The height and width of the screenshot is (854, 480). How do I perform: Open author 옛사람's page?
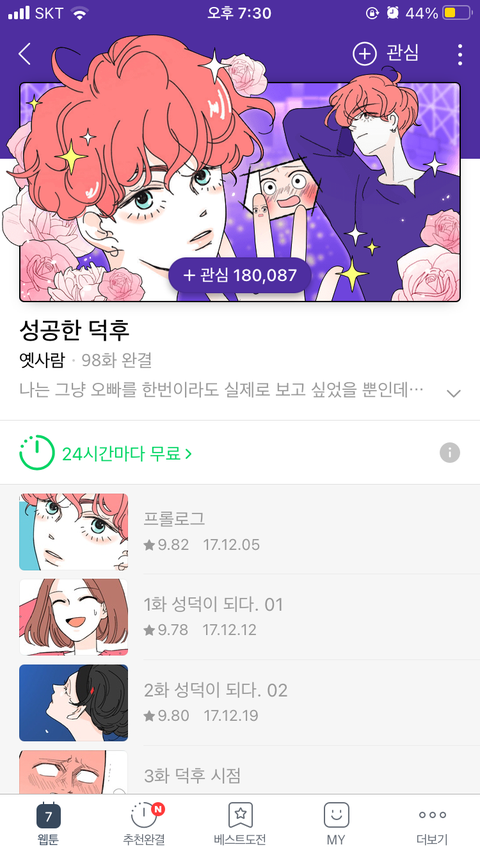coord(41,360)
